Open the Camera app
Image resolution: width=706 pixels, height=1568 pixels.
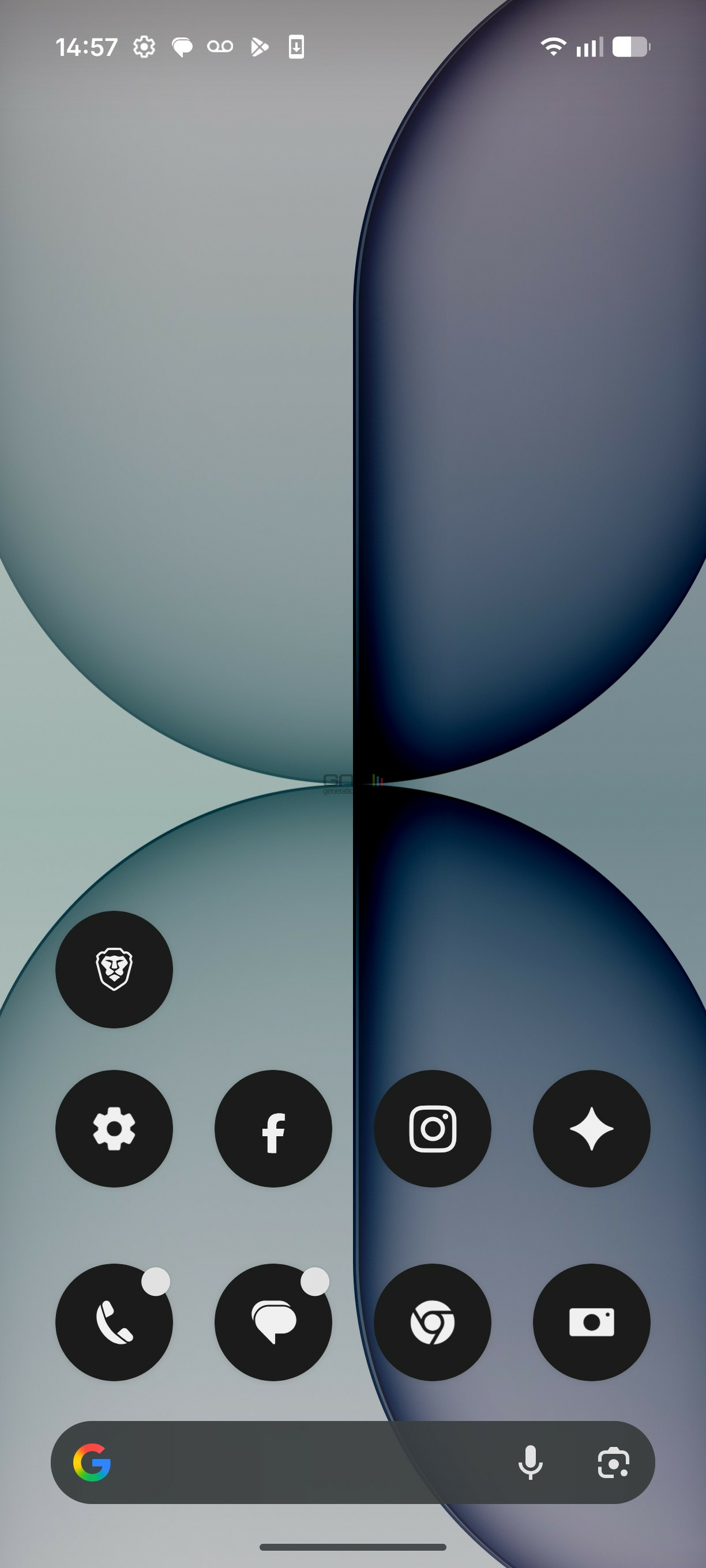(x=591, y=1322)
